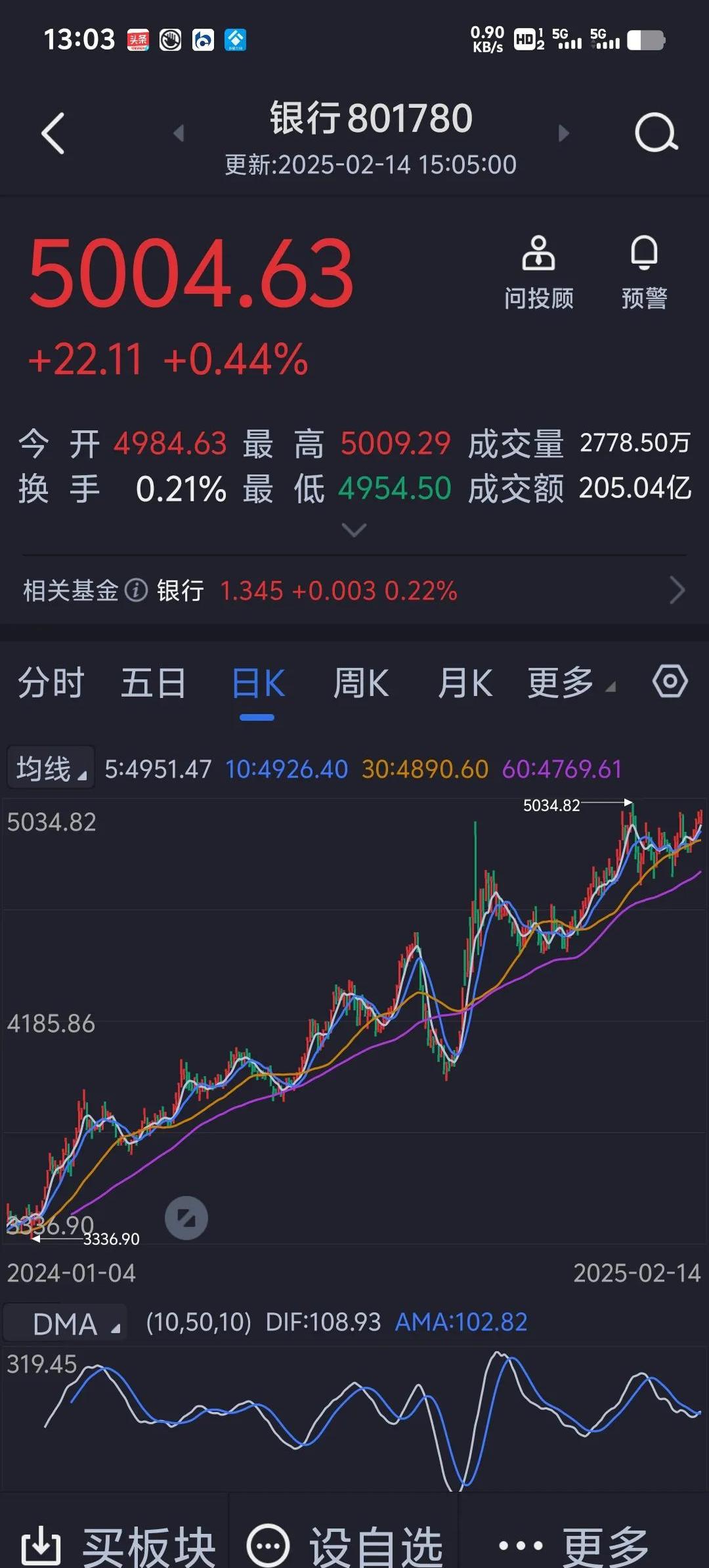The width and height of the screenshot is (709, 1568).
Task: Tap the back arrow at top left
Action: pyautogui.click(x=53, y=131)
